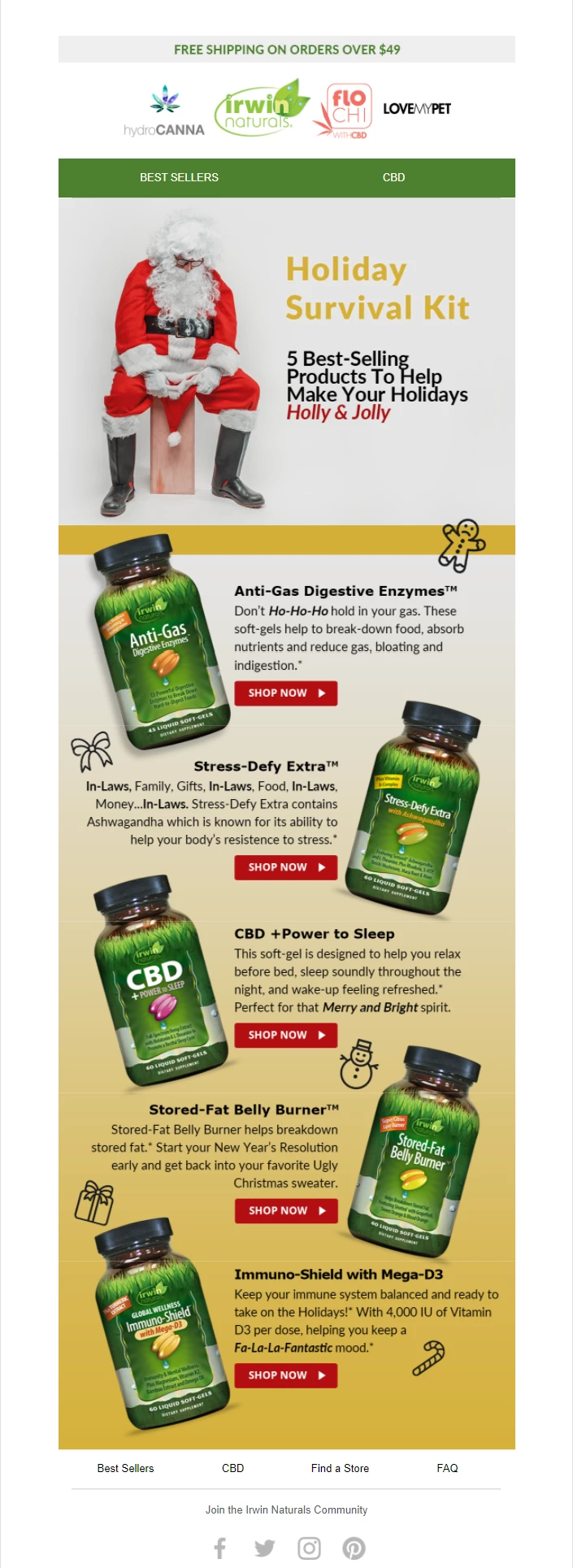Shop now for Stress-Defy Extra
Screen dimensions: 573x1568
click(285, 867)
